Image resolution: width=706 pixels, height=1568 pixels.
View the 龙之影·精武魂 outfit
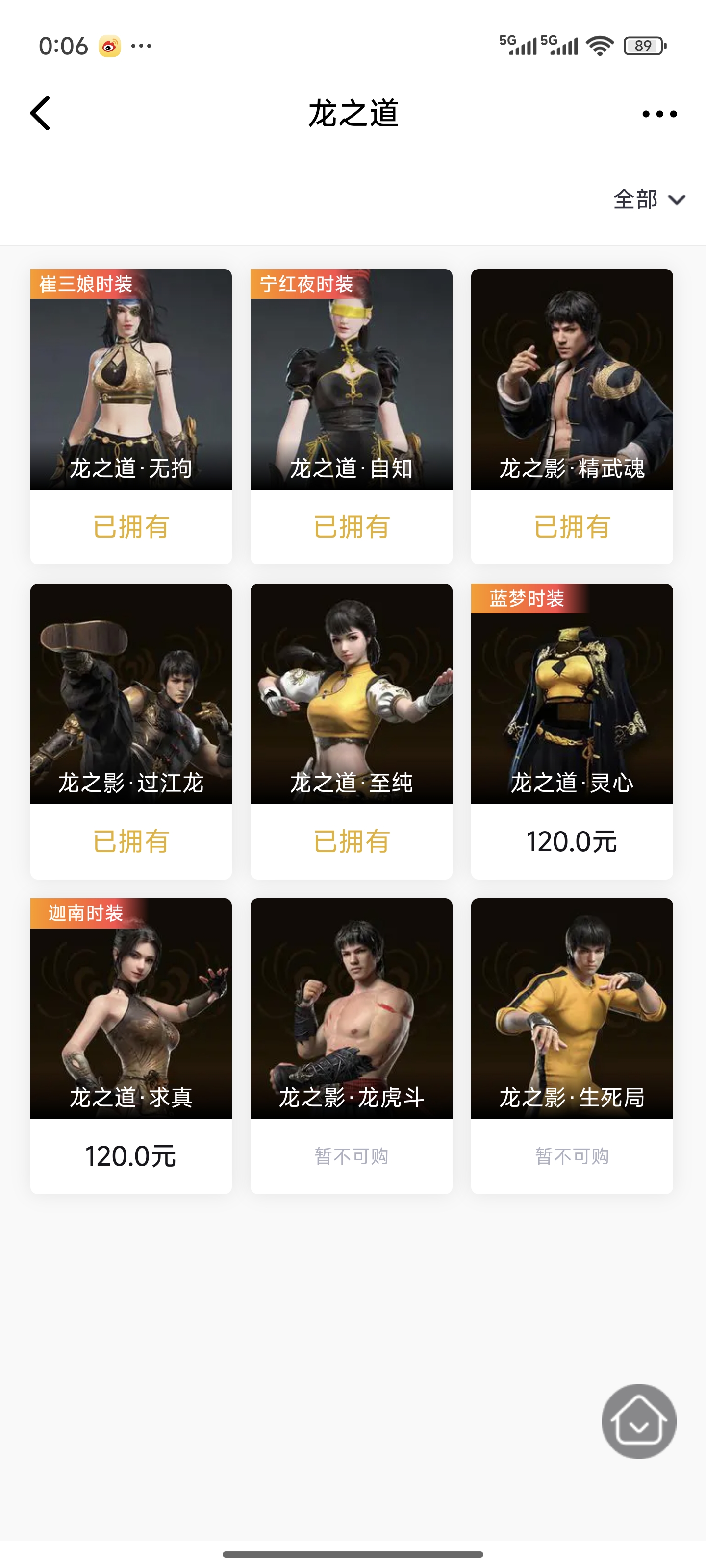[x=571, y=379]
